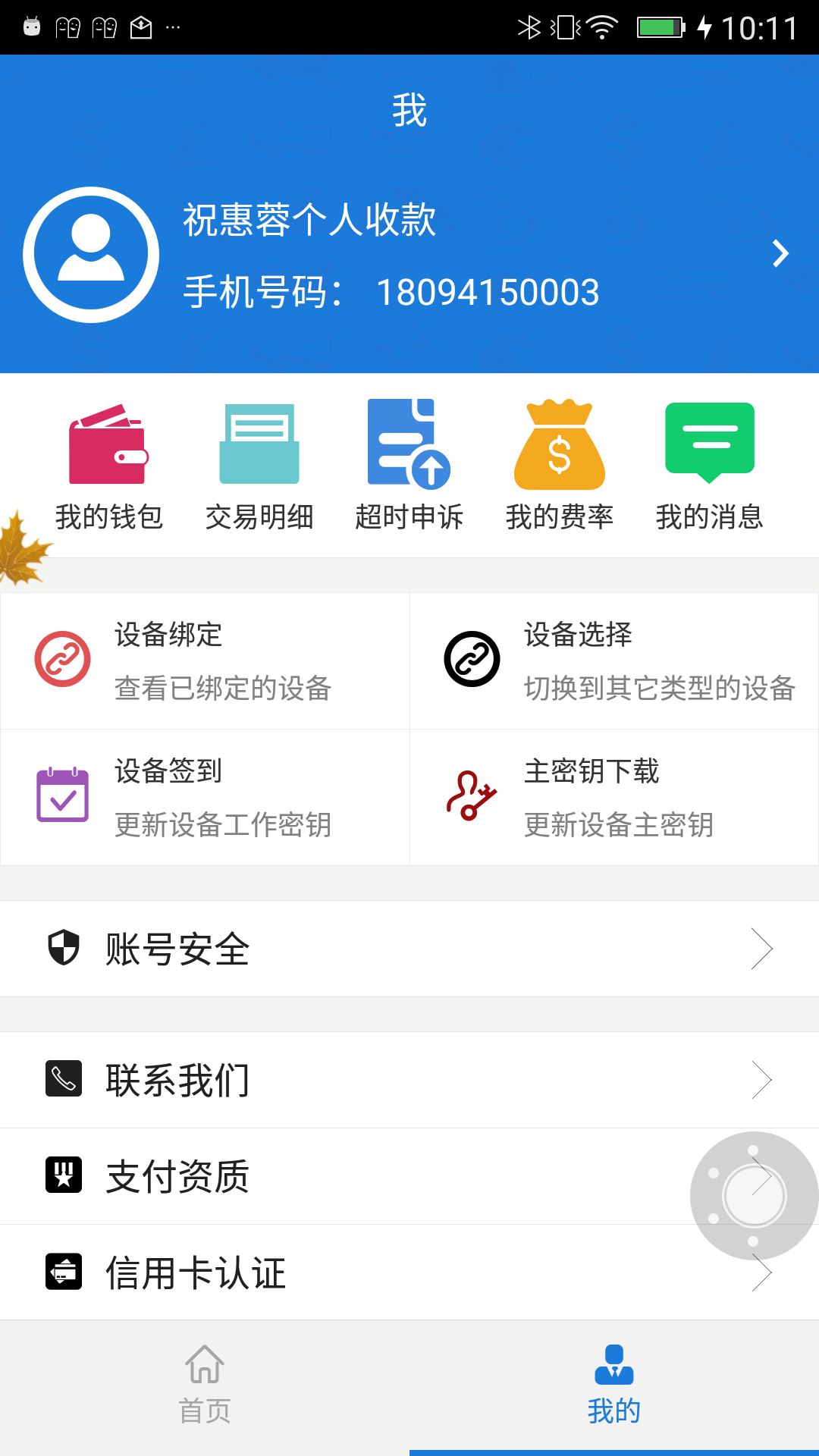This screenshot has height=1456, width=819.
Task: Tap the user avatar picture
Action: [x=91, y=255]
